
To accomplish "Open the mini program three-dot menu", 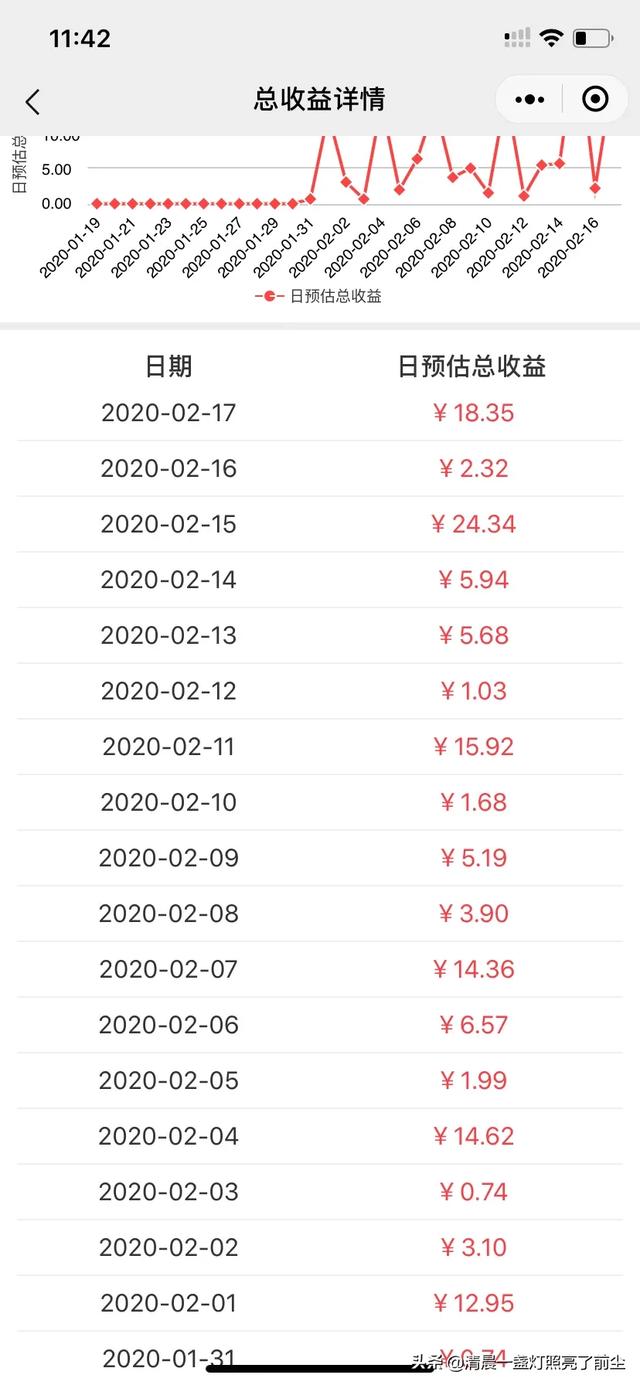I will 530,99.
